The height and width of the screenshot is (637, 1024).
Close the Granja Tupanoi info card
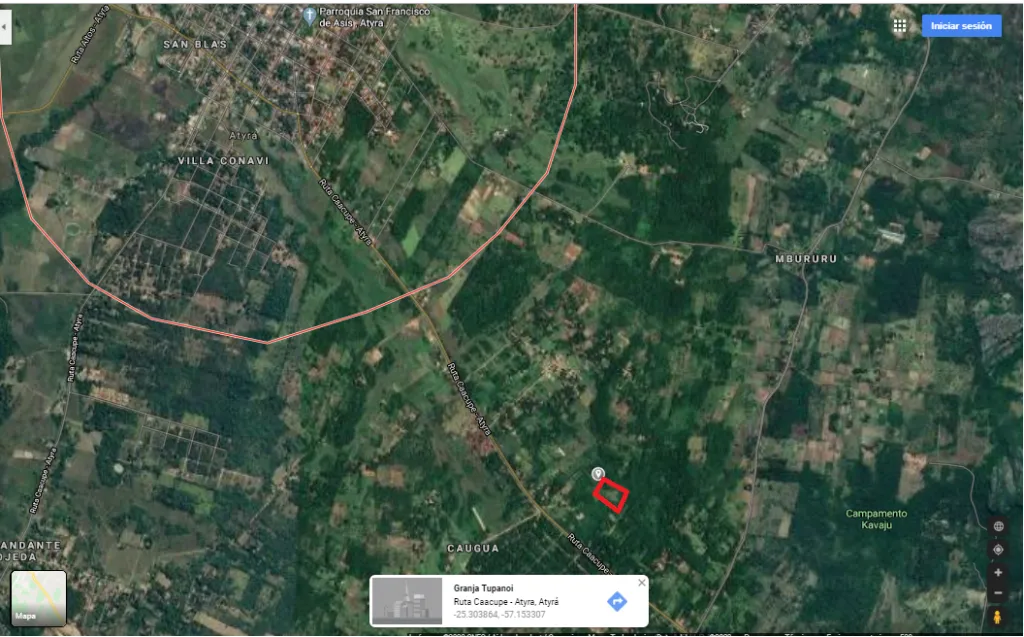click(642, 582)
